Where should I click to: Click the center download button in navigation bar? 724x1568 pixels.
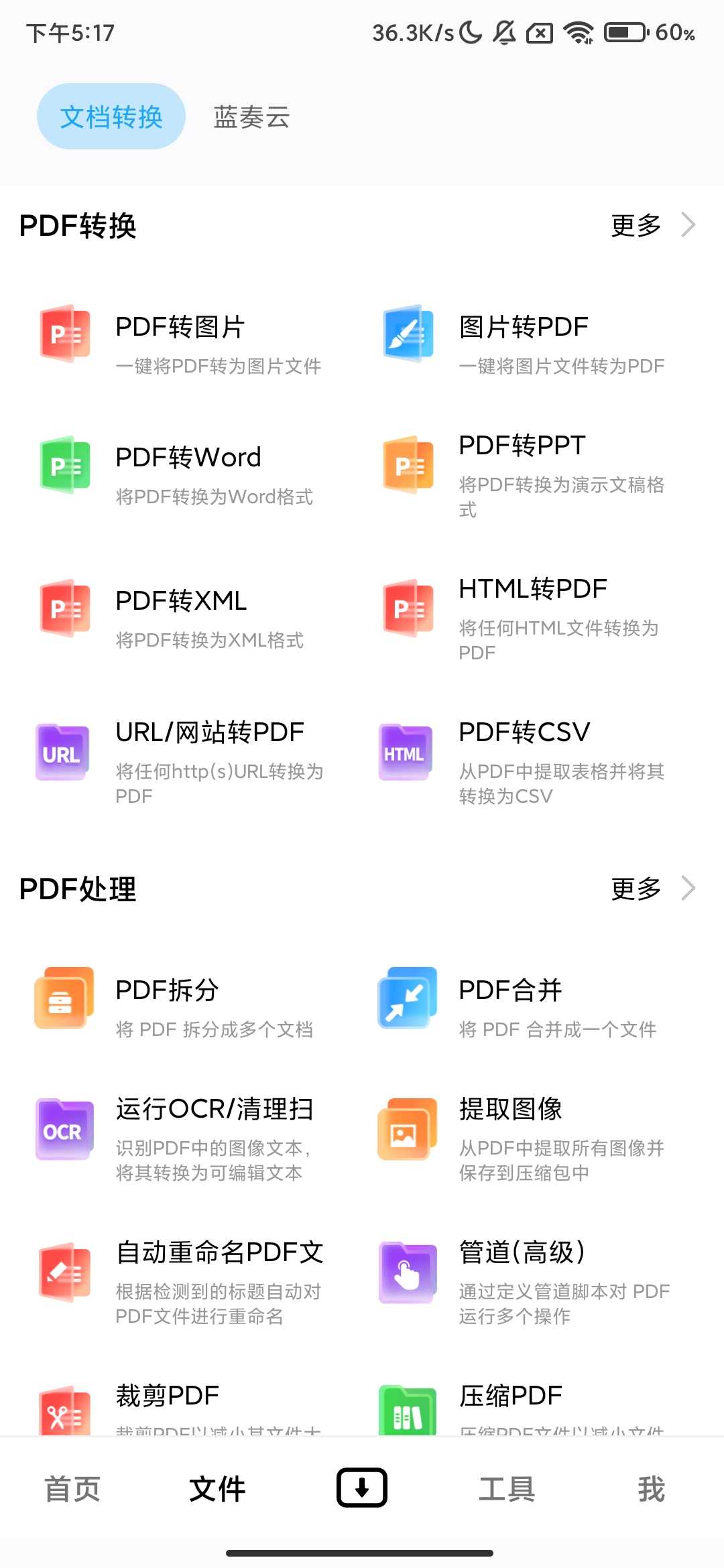pos(362,1486)
